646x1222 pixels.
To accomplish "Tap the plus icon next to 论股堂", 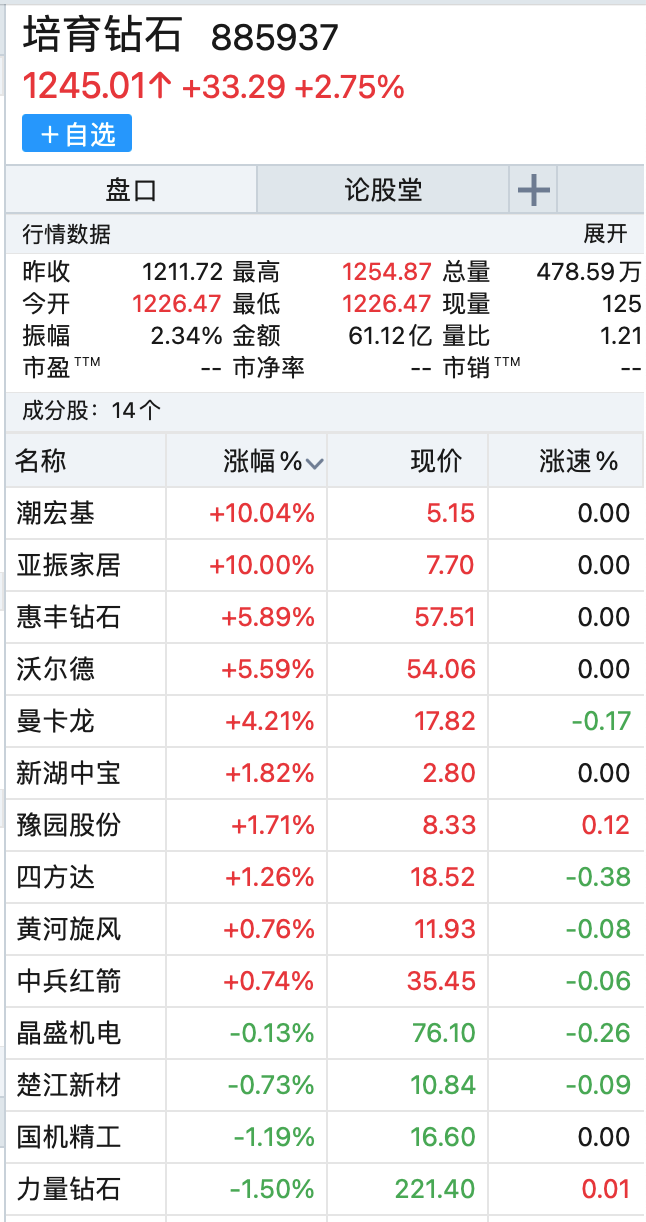I will click(x=534, y=189).
